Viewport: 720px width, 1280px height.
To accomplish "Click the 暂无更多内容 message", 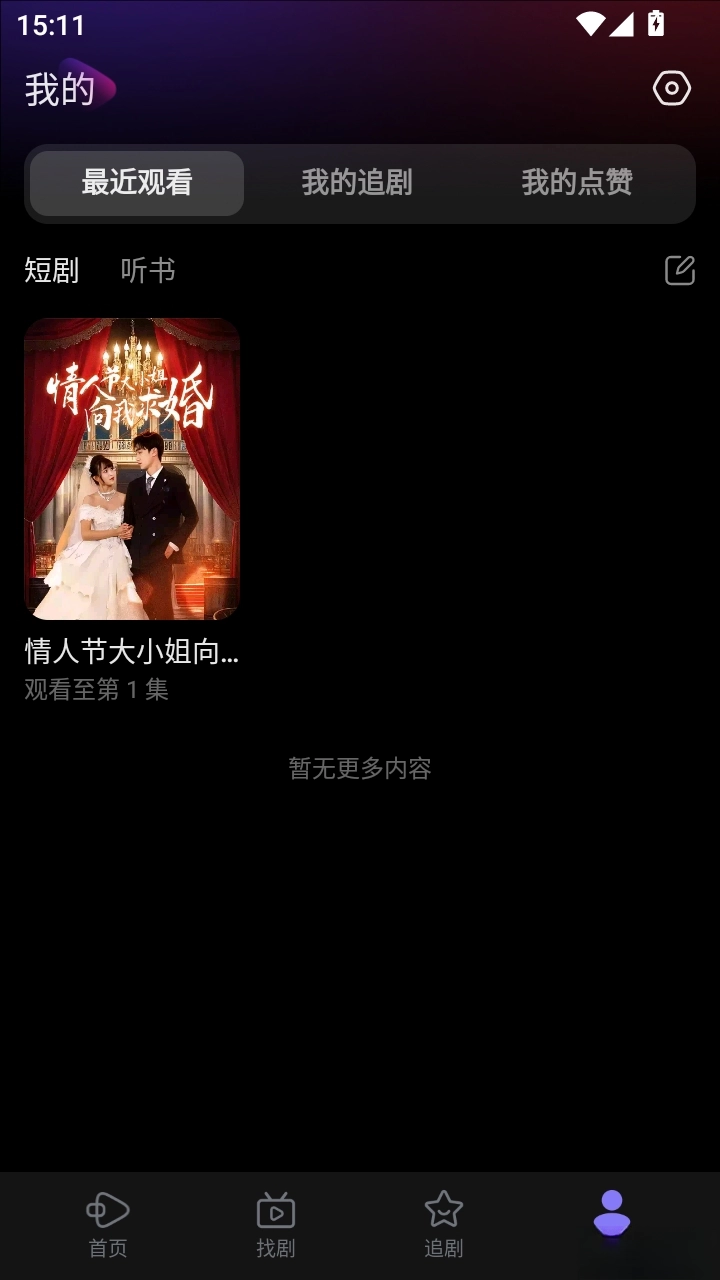I will [x=358, y=768].
